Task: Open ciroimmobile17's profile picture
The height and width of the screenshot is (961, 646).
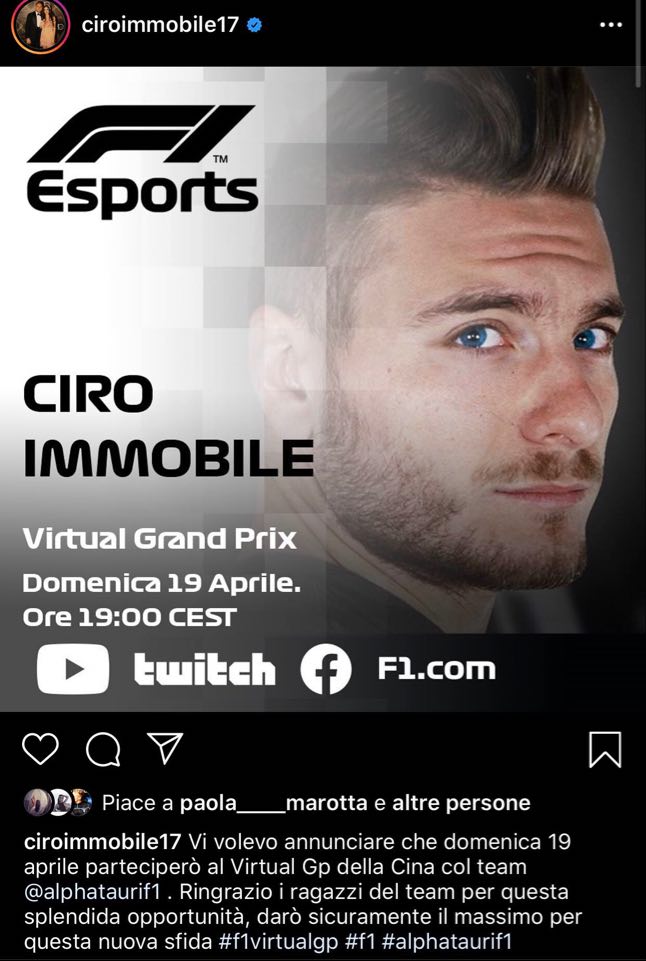Action: pos(40,25)
